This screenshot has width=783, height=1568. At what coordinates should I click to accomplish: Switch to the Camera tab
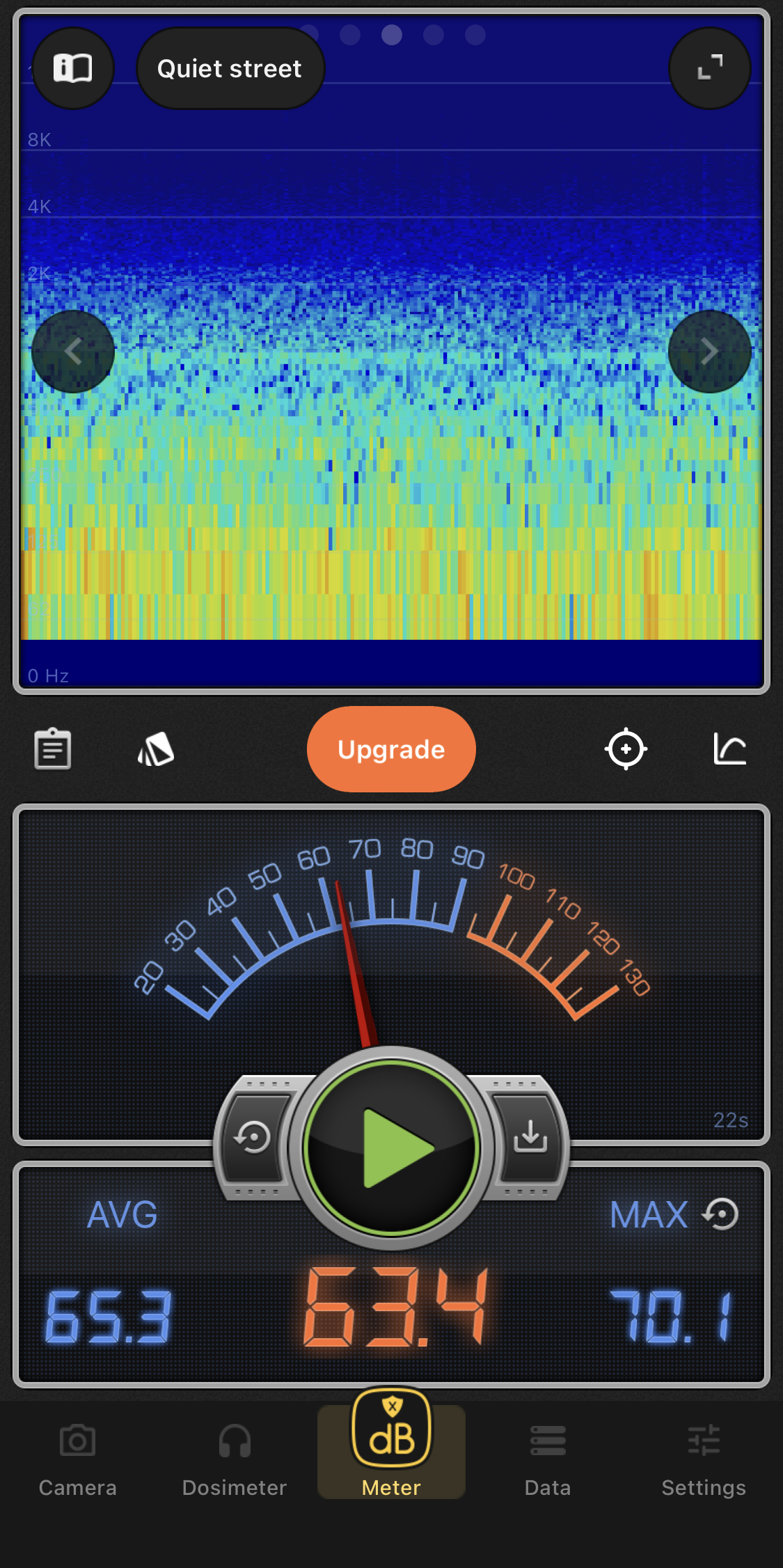[x=77, y=1457]
